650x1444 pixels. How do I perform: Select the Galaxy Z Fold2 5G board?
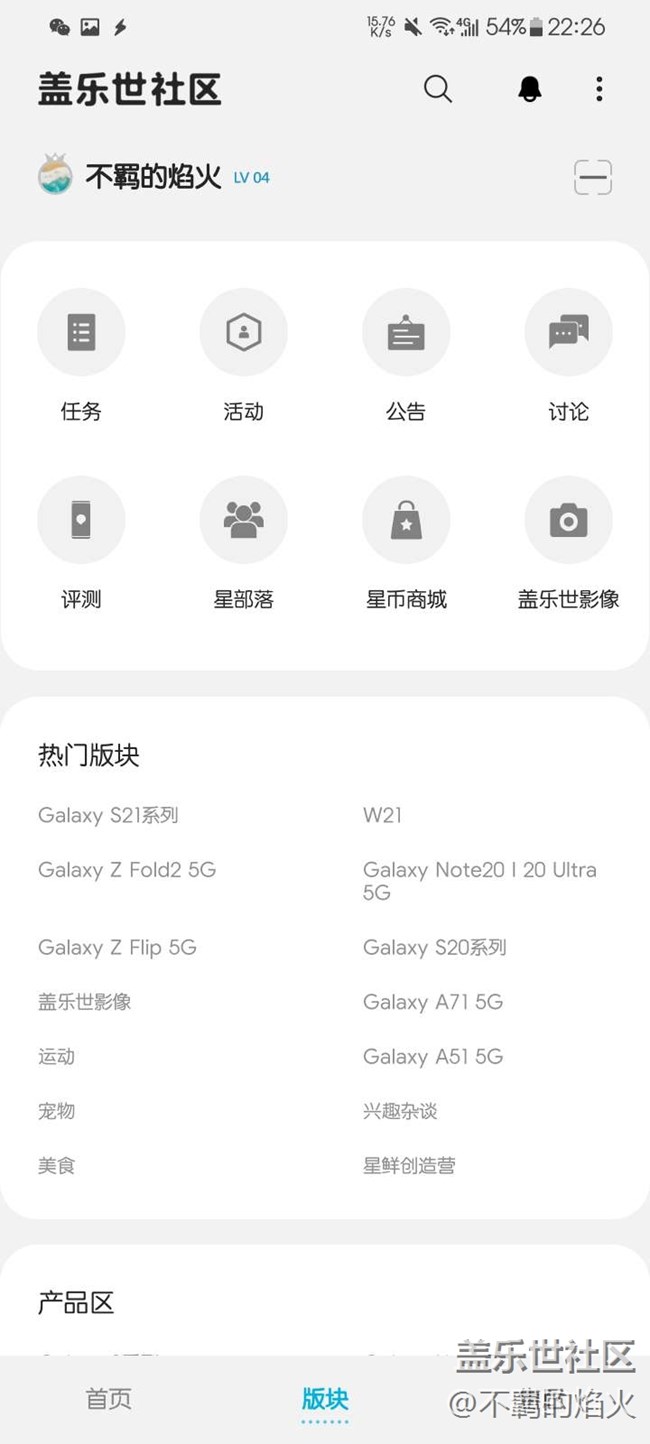tap(127, 870)
